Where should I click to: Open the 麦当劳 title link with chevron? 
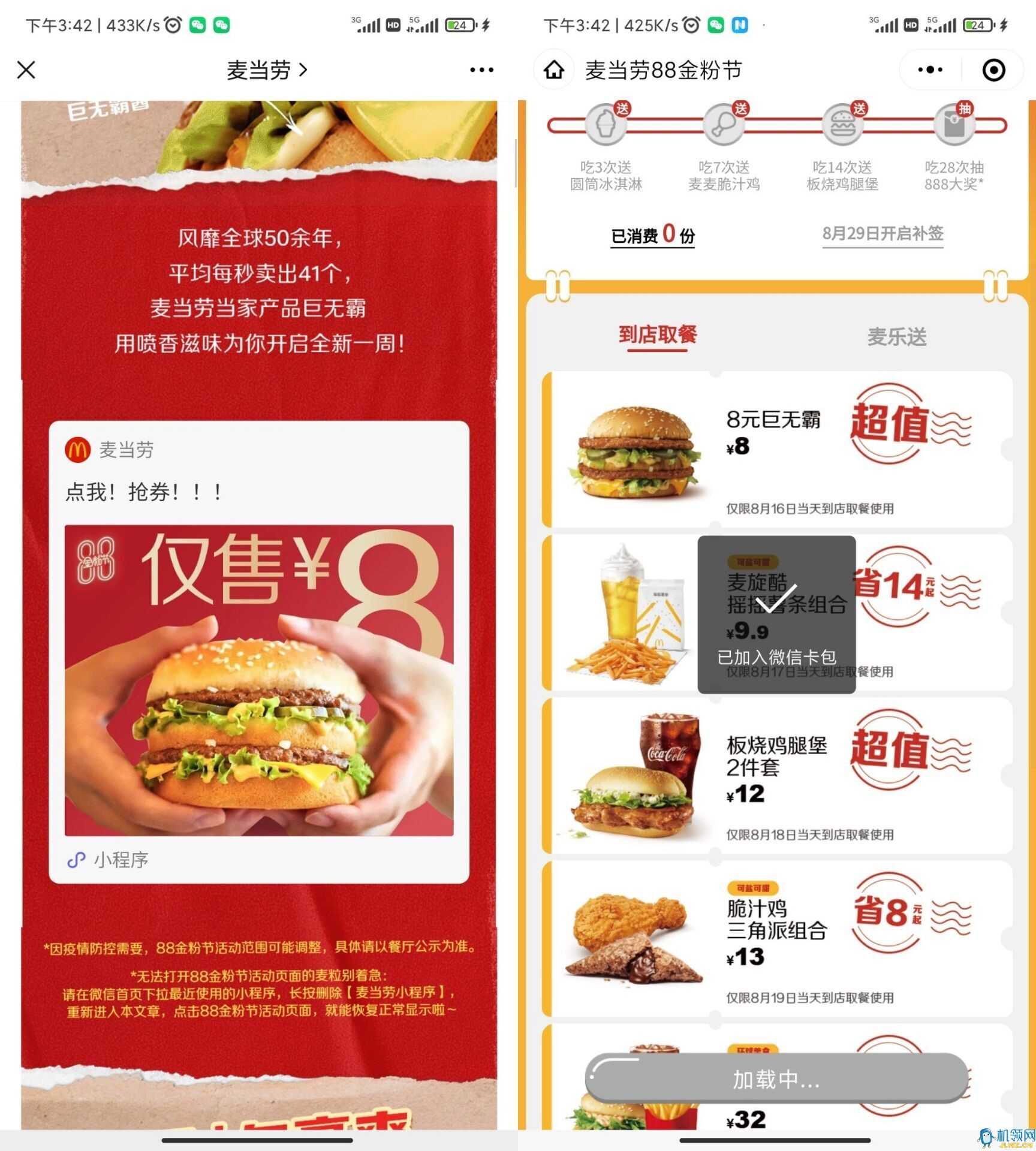pos(267,70)
